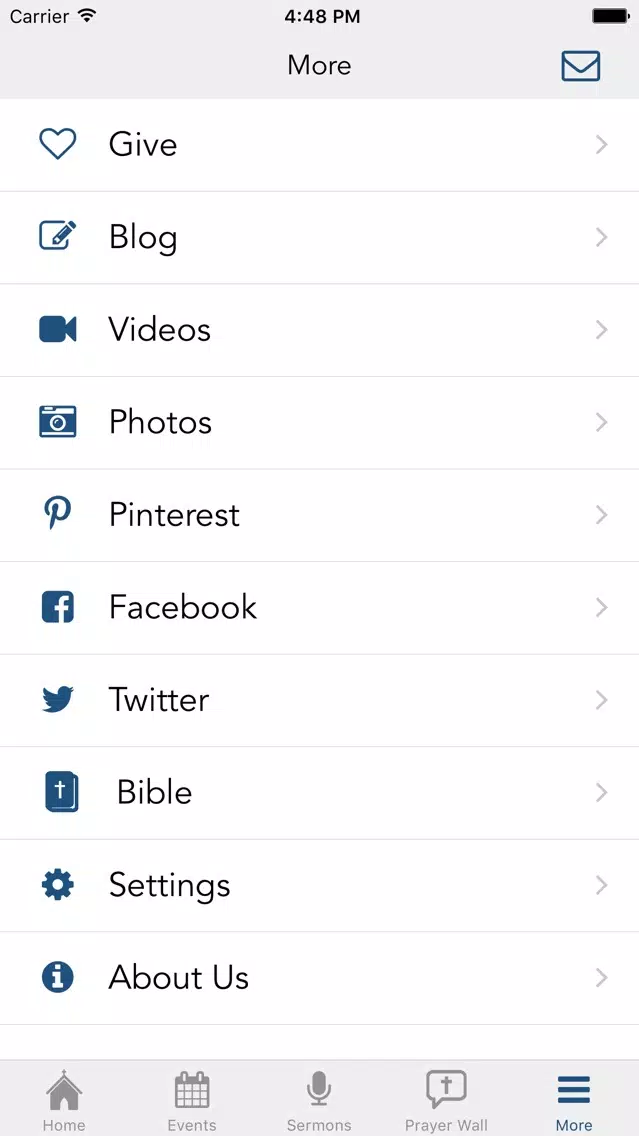Open the Give row

(320, 145)
